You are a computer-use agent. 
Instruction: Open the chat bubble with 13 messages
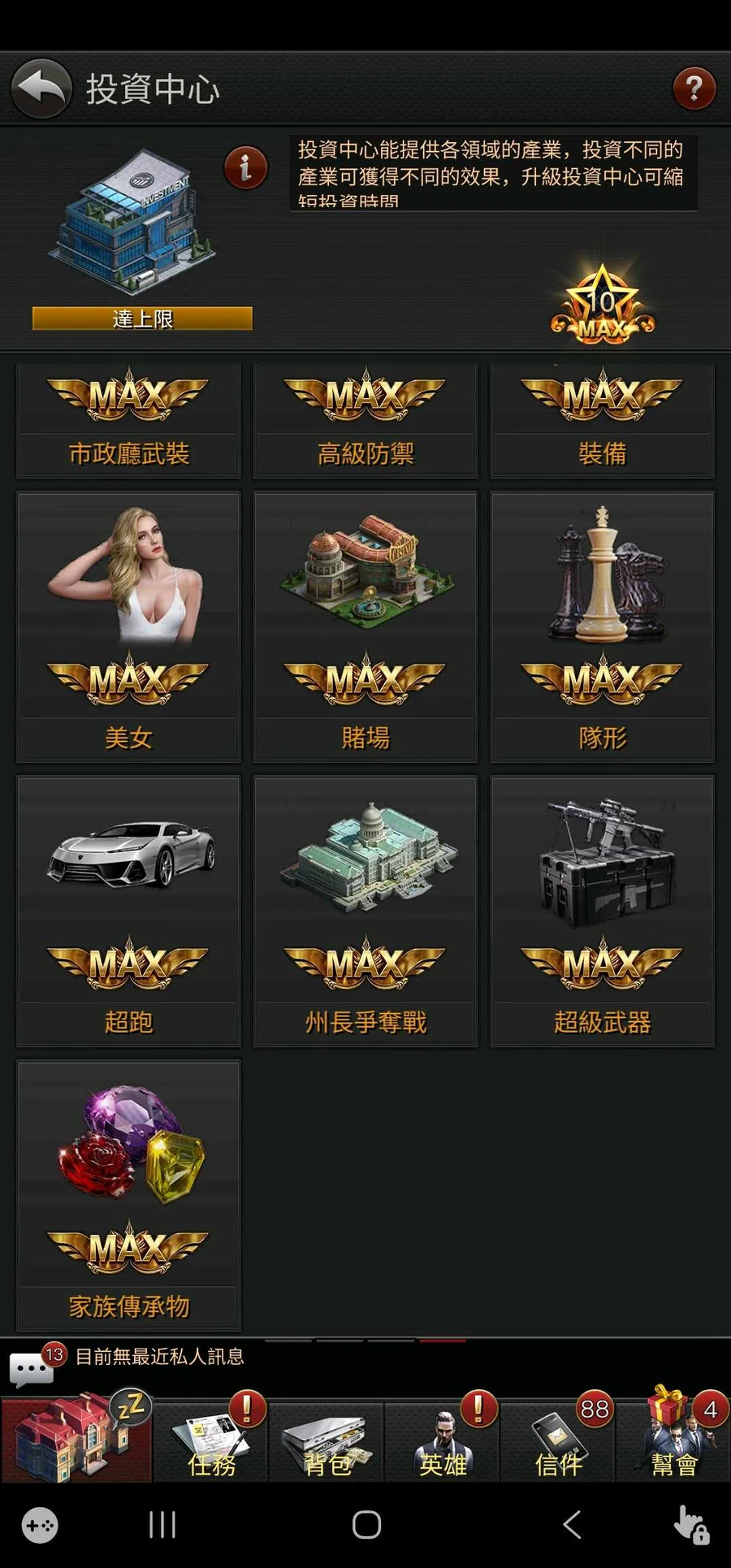[32, 1367]
